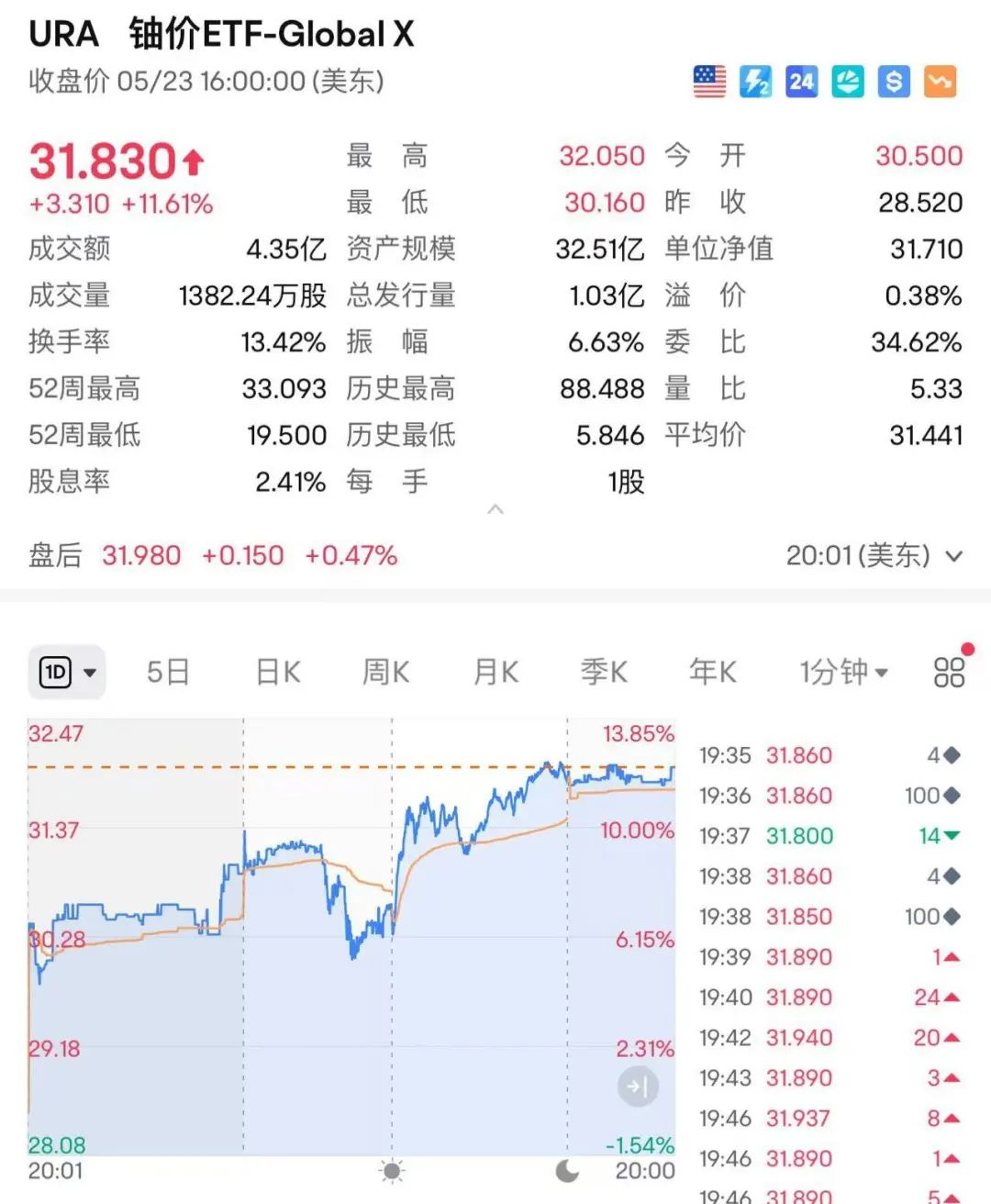Toggle the 1D chart period button
991x1204 pixels.
click(55, 672)
